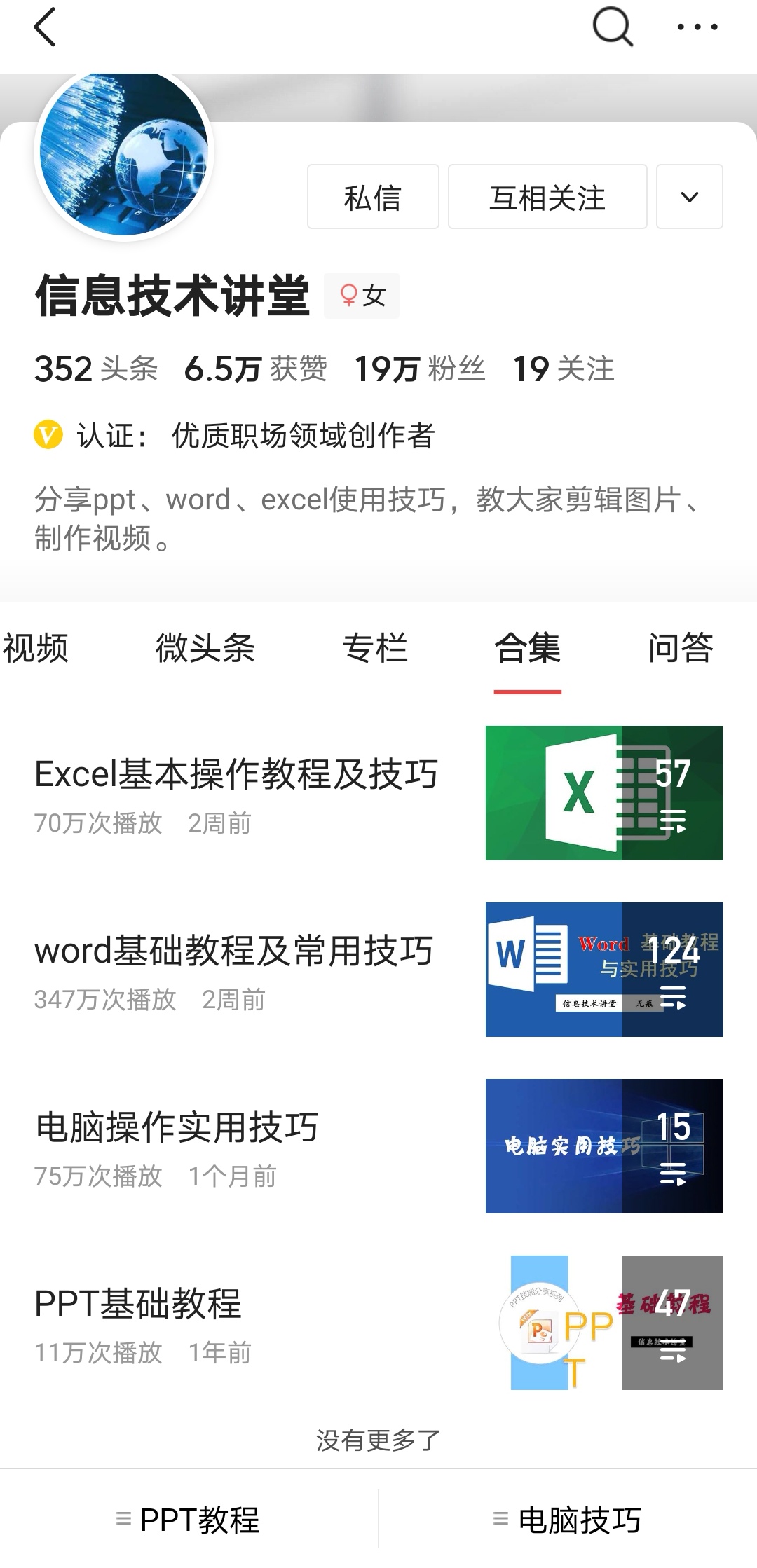This screenshot has height=1568, width=757.
Task: Switch to the 问答 tab
Action: 680,647
